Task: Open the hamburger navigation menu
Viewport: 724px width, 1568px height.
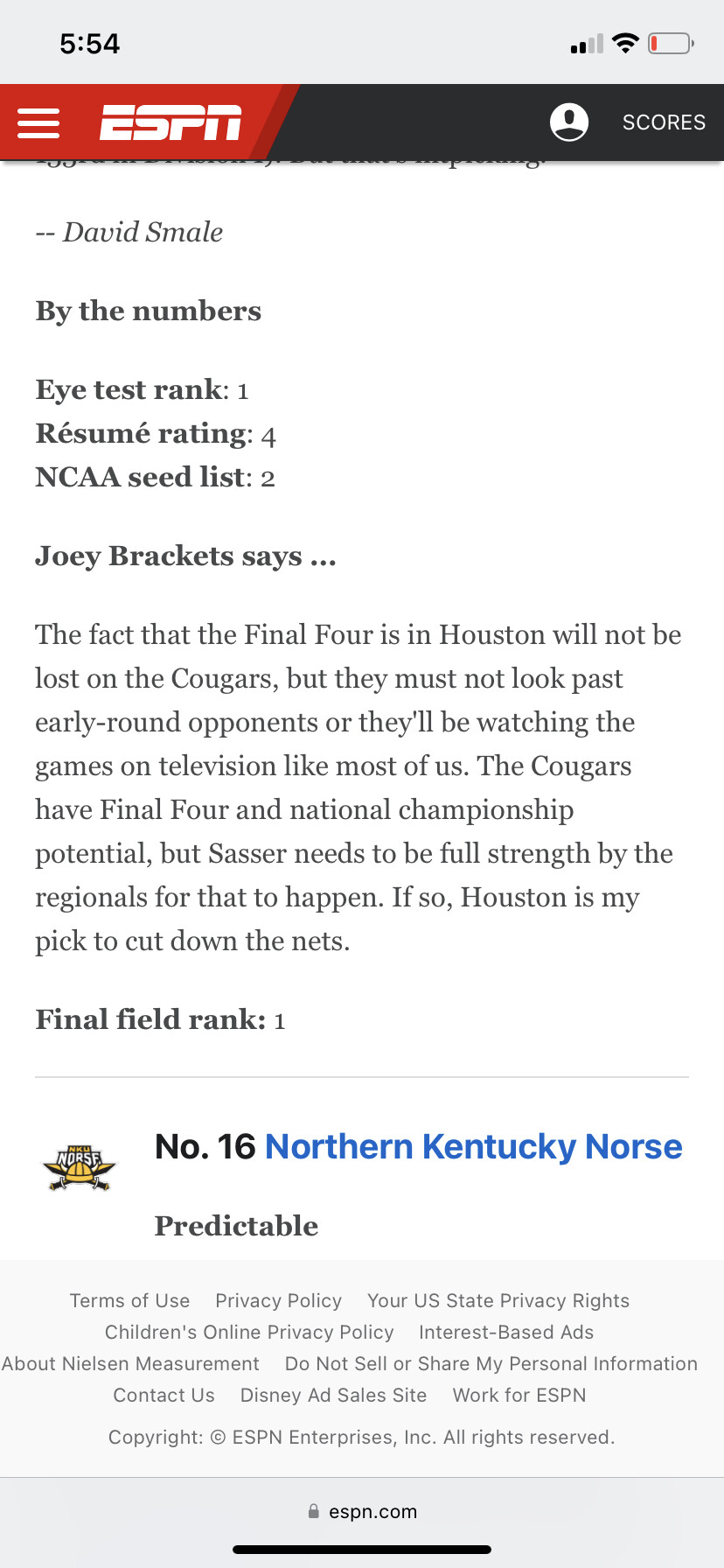Action: (x=38, y=123)
